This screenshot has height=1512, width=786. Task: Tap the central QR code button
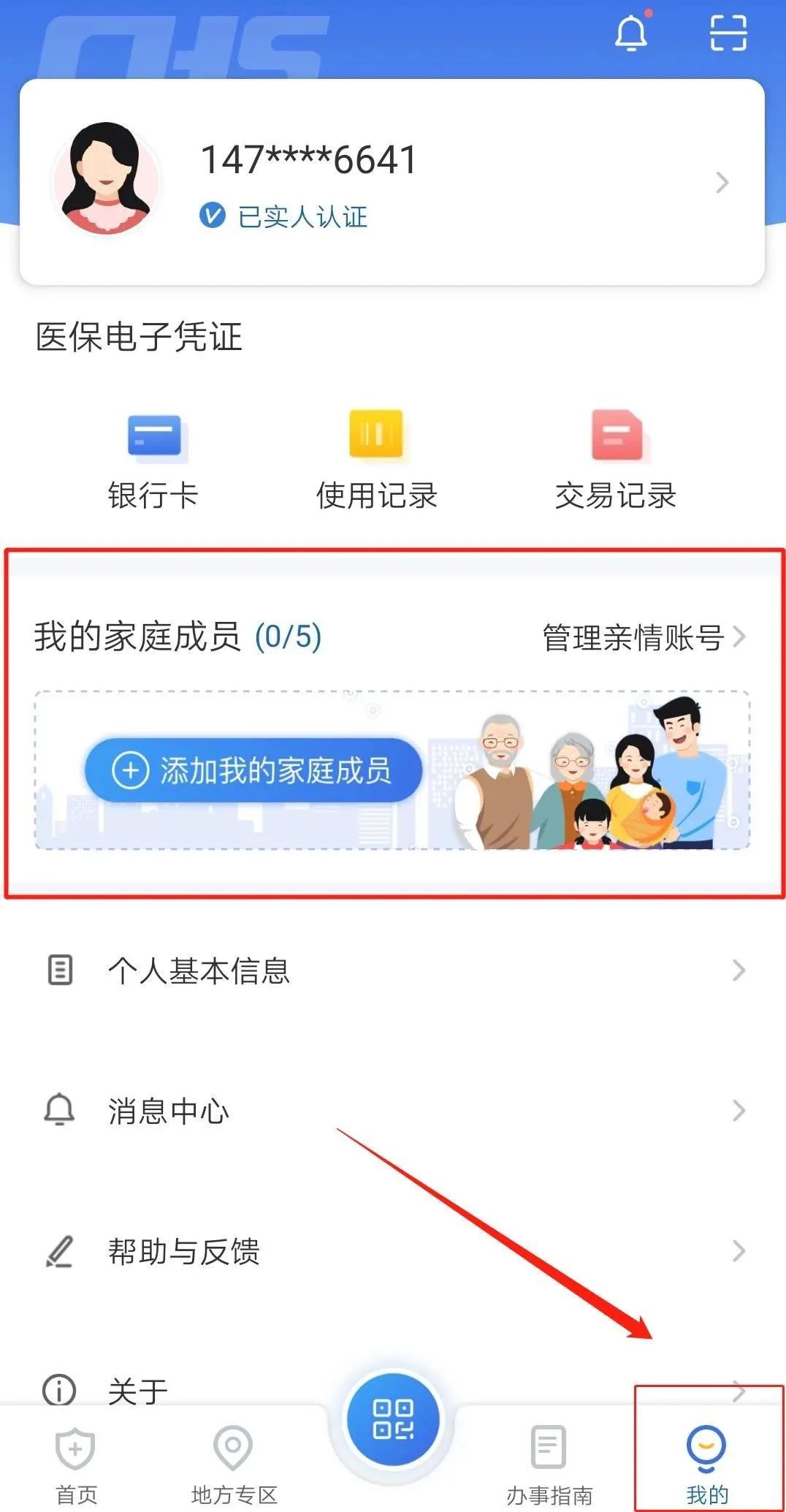click(393, 1418)
